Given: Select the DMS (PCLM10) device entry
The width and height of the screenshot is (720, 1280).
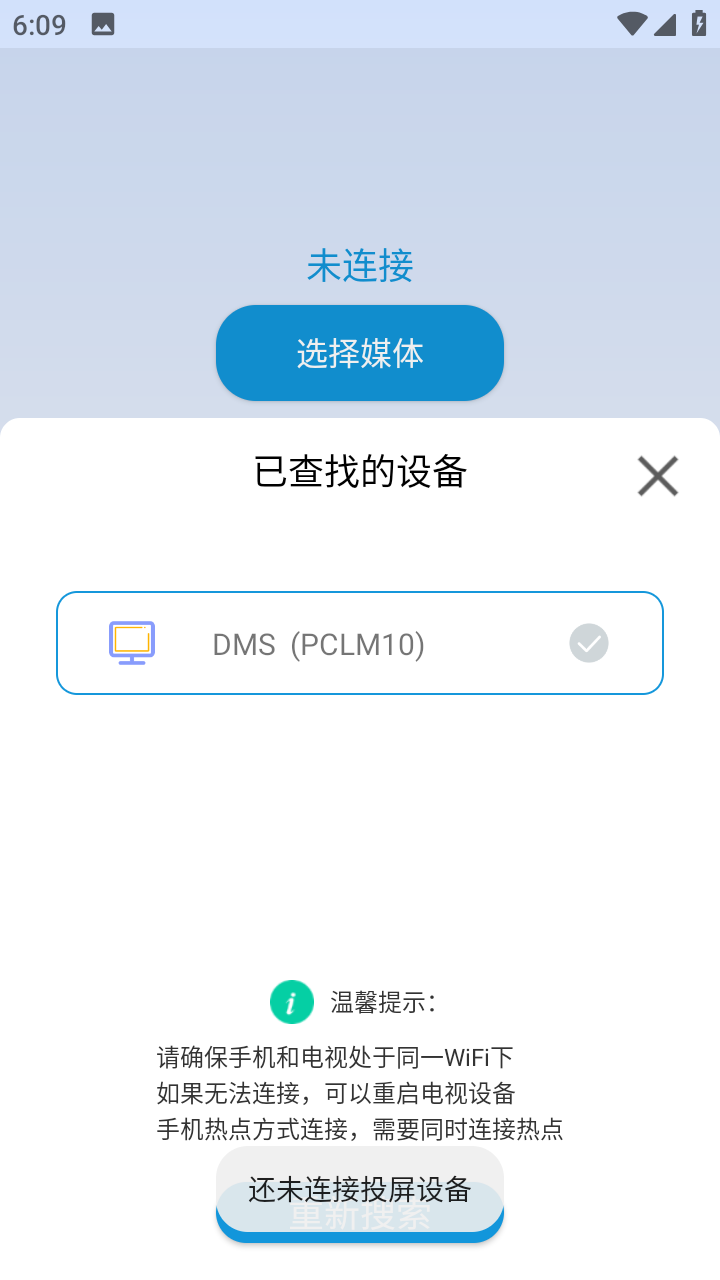Looking at the screenshot, I should click(x=360, y=642).
